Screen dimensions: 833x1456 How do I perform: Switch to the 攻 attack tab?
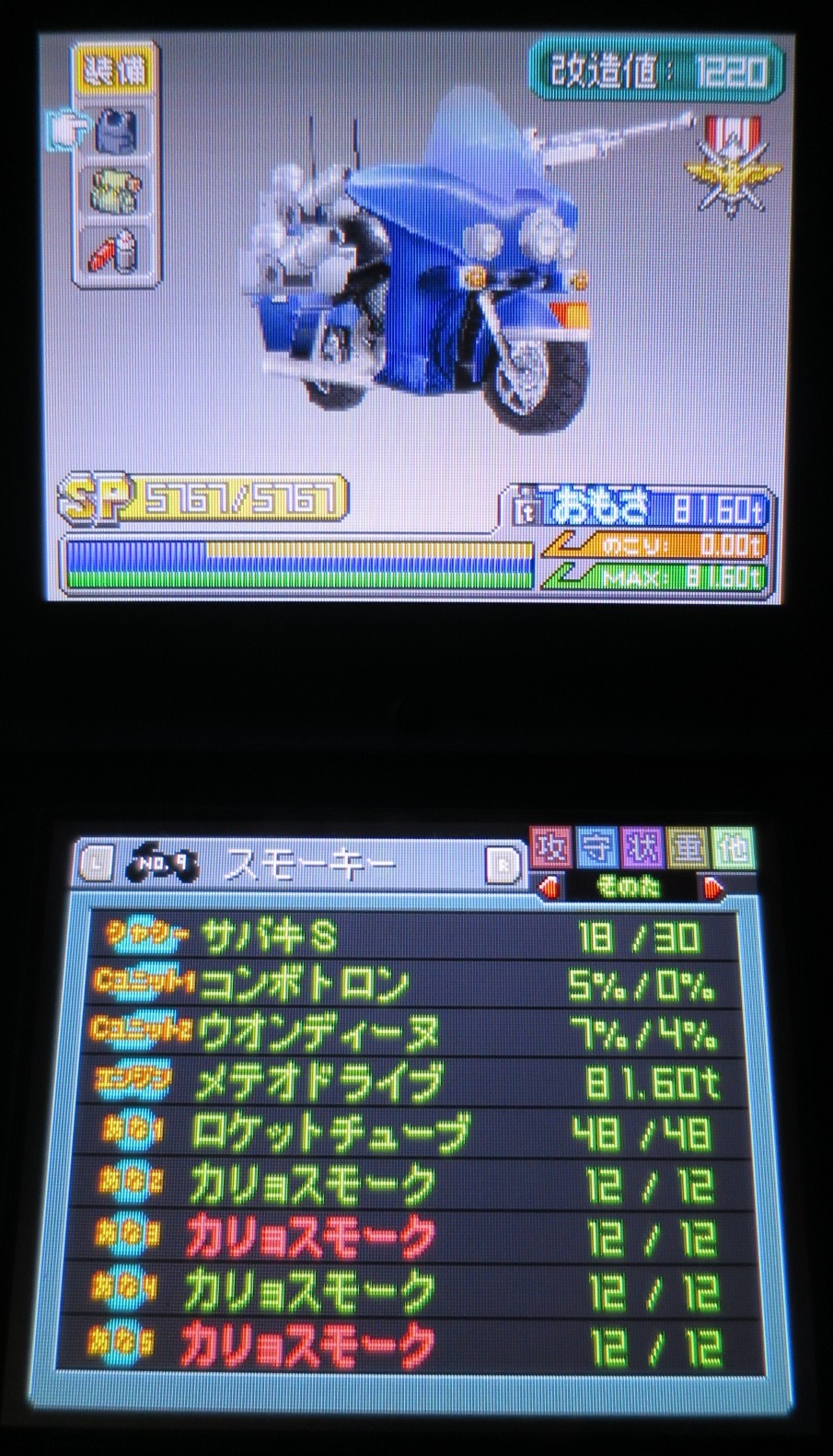click(x=553, y=849)
